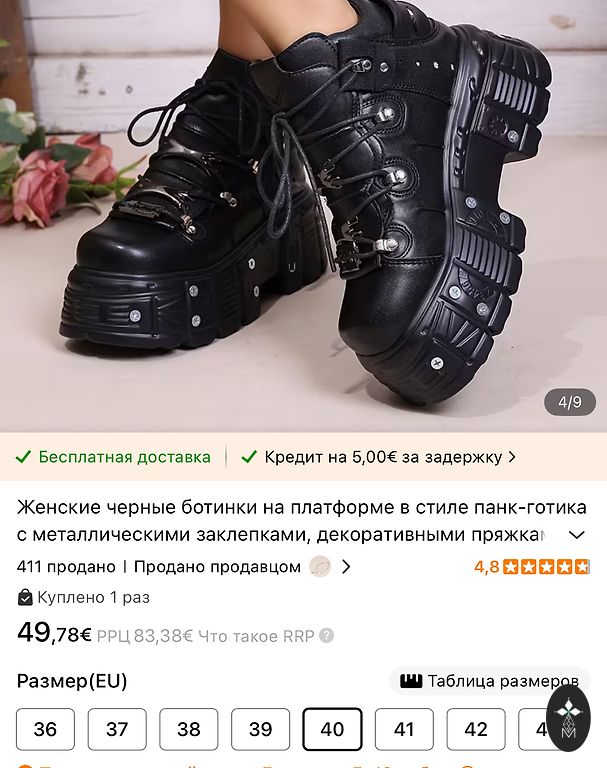Show the RRP price explanation
The height and width of the screenshot is (768, 607).
326,635
